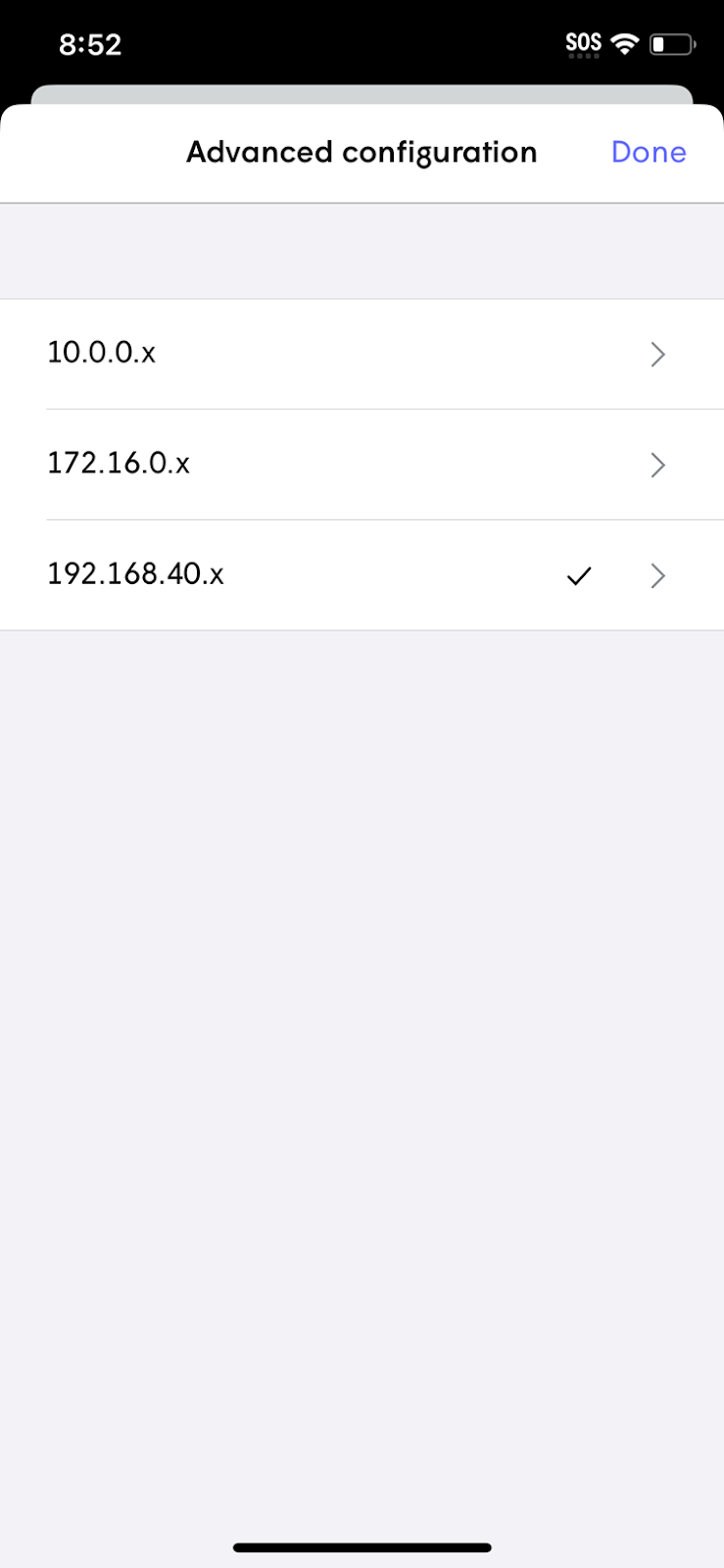Tap the home indicator bar
Image resolution: width=724 pixels, height=1568 pixels.
tap(362, 1546)
